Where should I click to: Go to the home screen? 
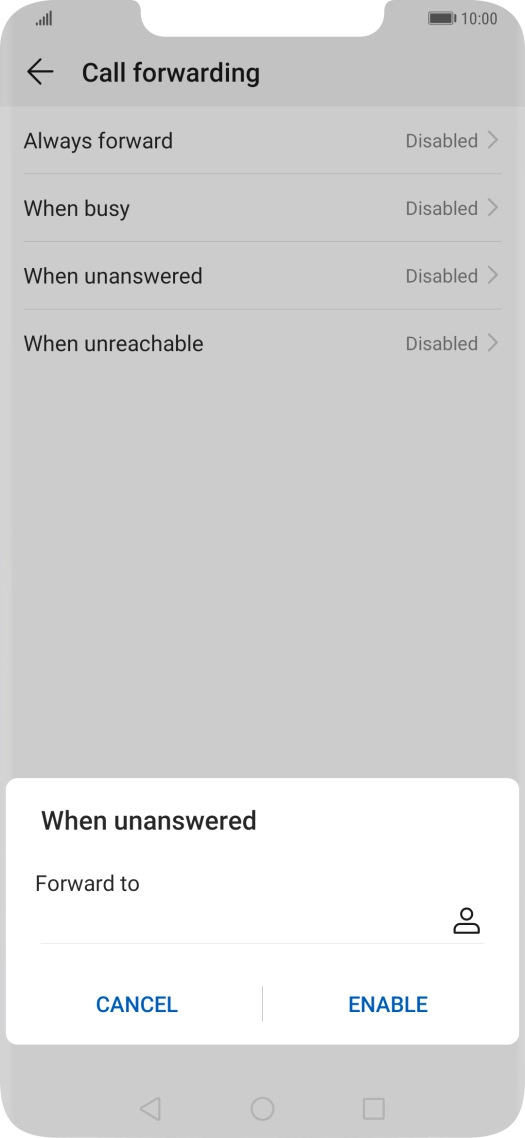tap(262, 1108)
